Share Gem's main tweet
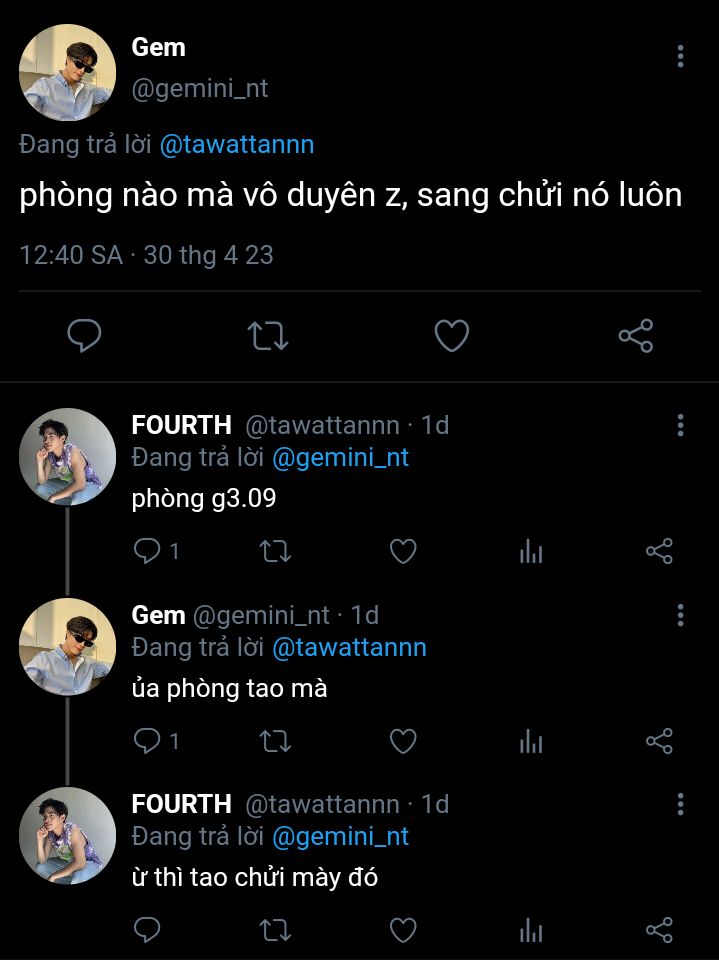Screen dimensions: 719x960 pos(636,336)
